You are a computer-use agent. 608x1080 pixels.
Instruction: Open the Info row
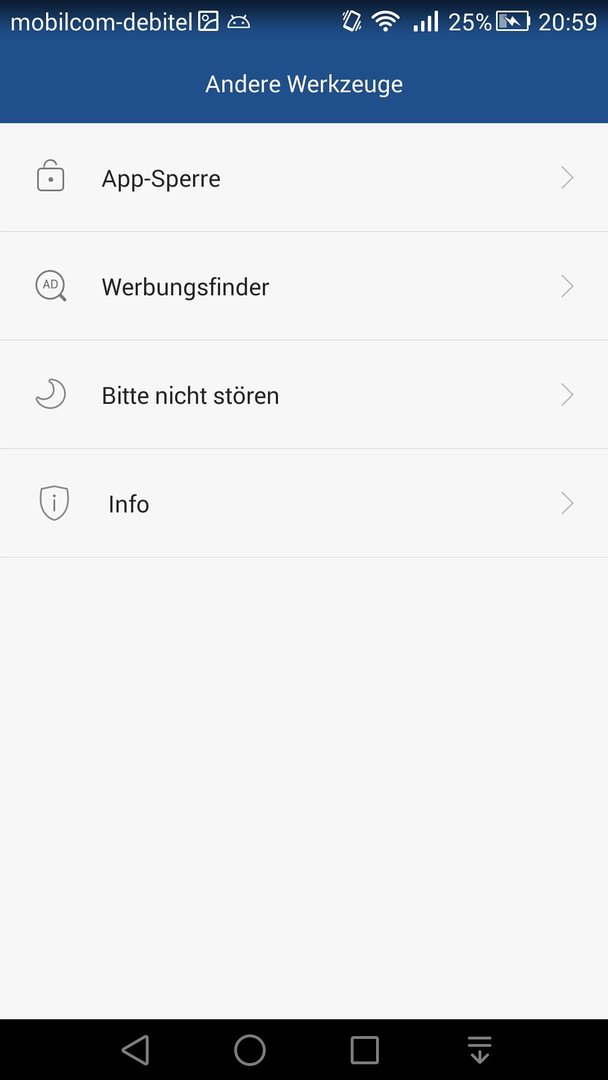tap(304, 503)
